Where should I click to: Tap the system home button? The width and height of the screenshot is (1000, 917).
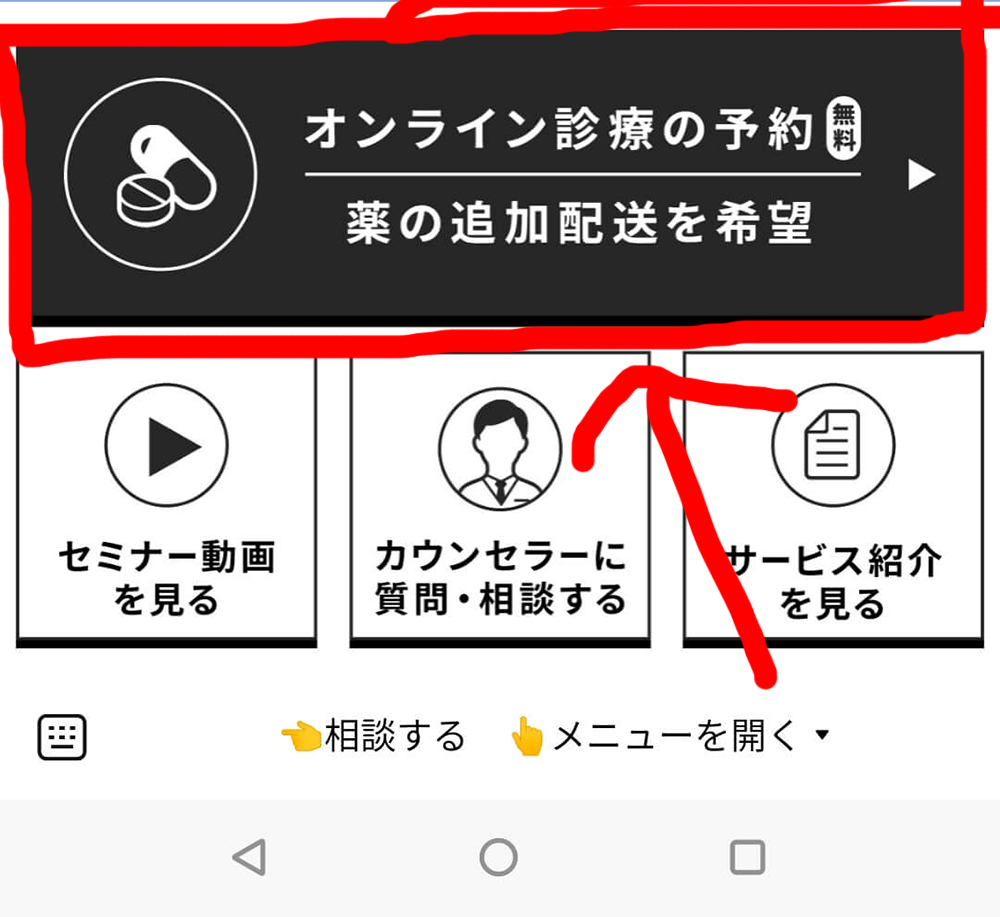[498, 857]
